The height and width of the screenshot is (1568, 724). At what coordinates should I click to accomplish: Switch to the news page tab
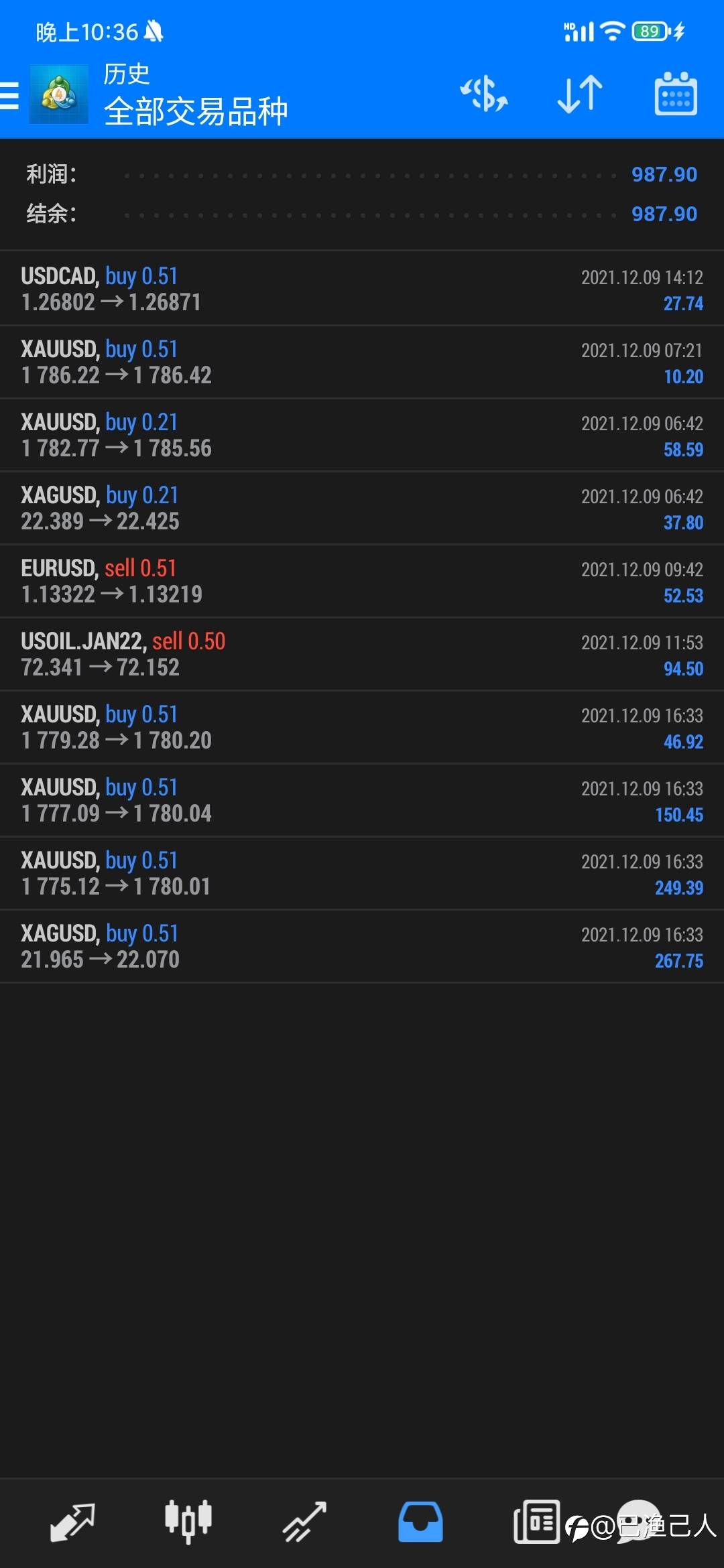(x=536, y=1522)
